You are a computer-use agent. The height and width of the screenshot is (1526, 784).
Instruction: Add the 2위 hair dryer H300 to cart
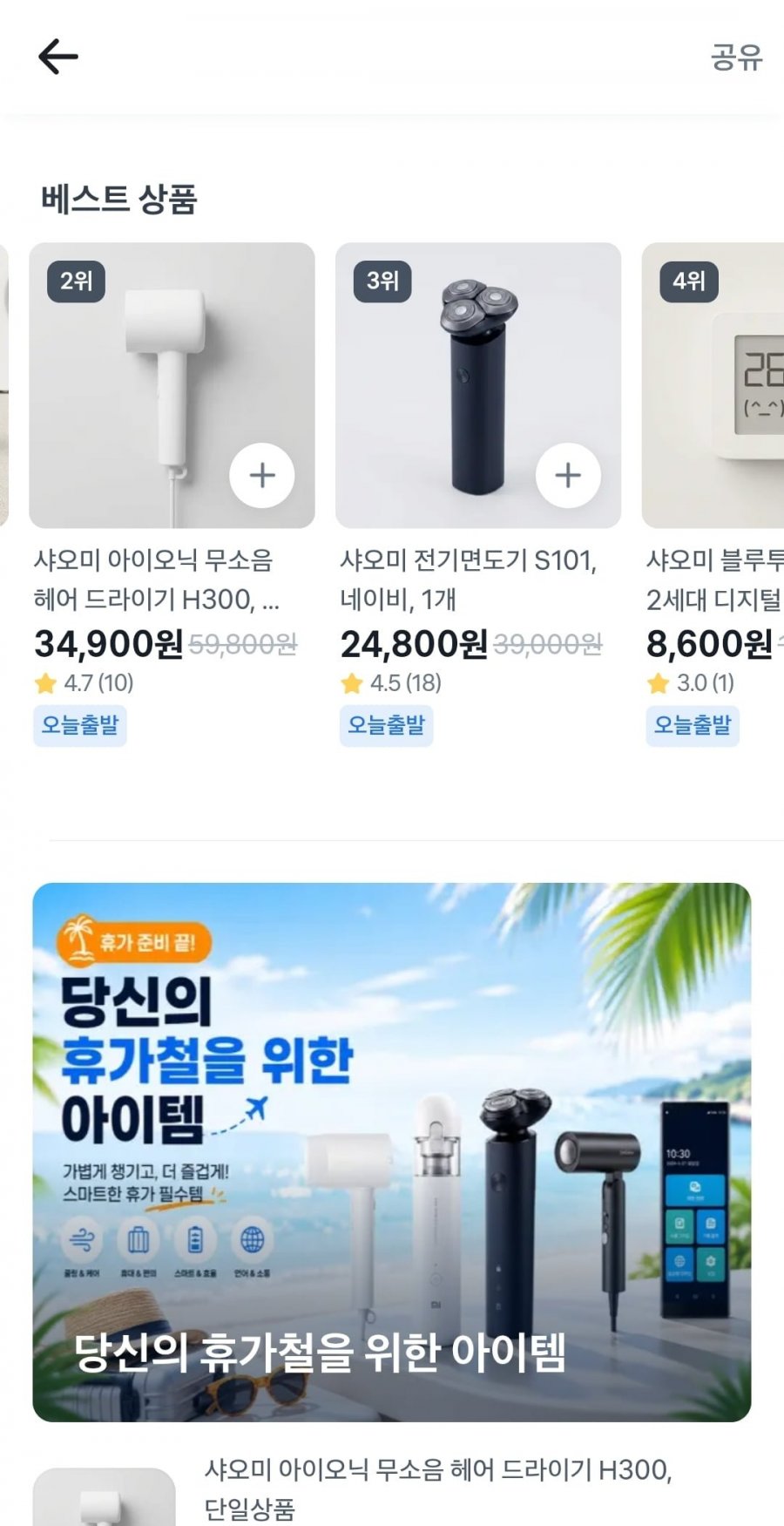tap(262, 475)
